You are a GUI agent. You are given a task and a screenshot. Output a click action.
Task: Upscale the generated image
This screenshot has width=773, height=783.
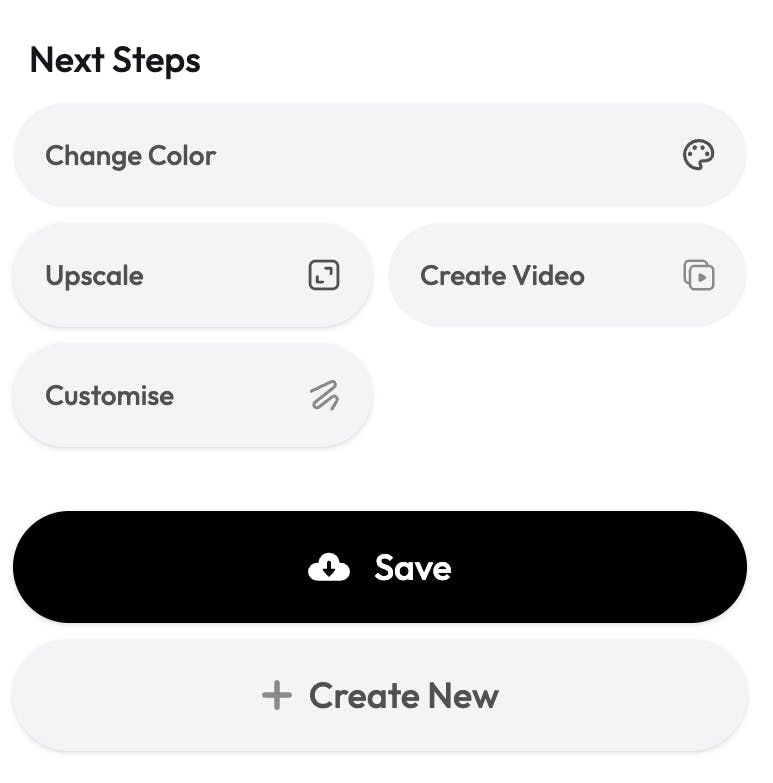click(x=192, y=276)
